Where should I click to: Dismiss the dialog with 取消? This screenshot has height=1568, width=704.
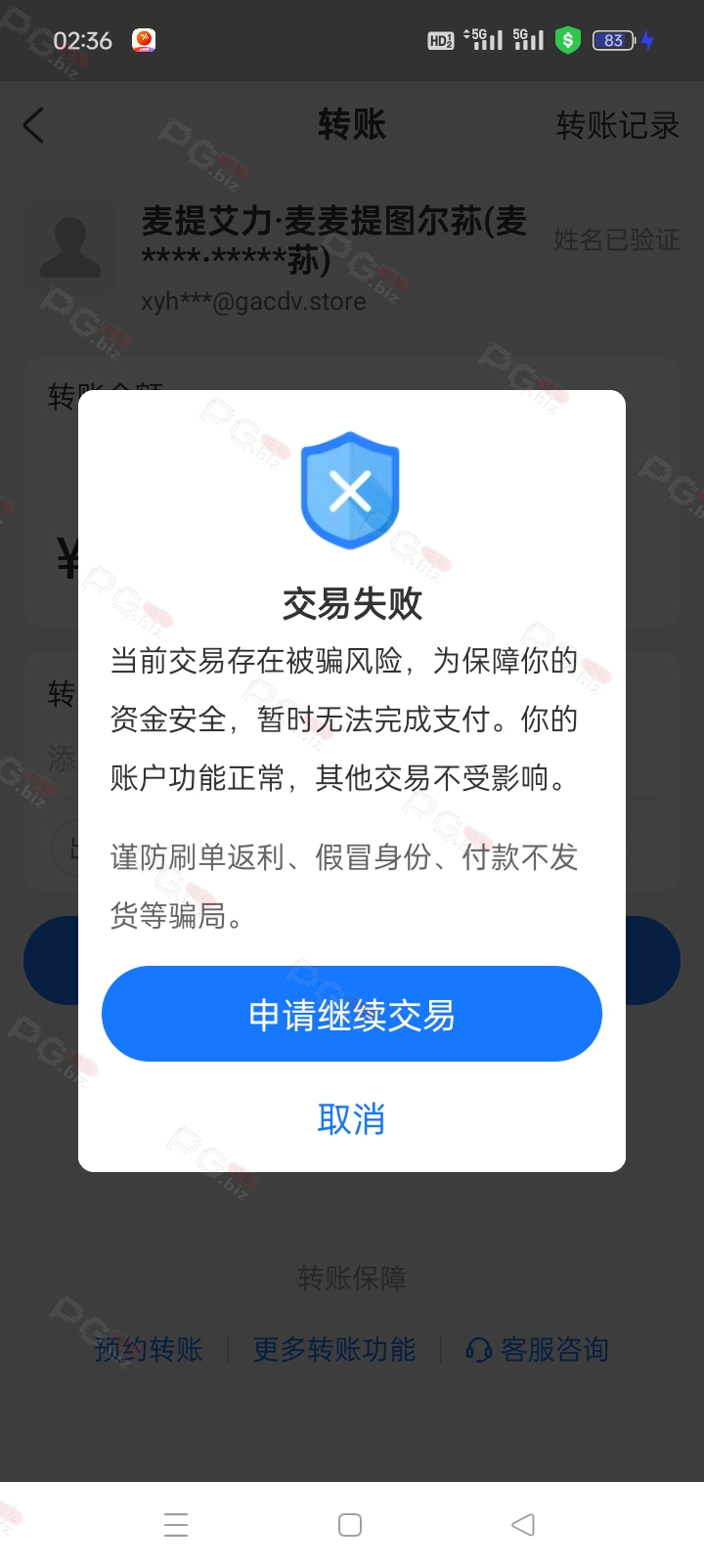(x=352, y=1118)
